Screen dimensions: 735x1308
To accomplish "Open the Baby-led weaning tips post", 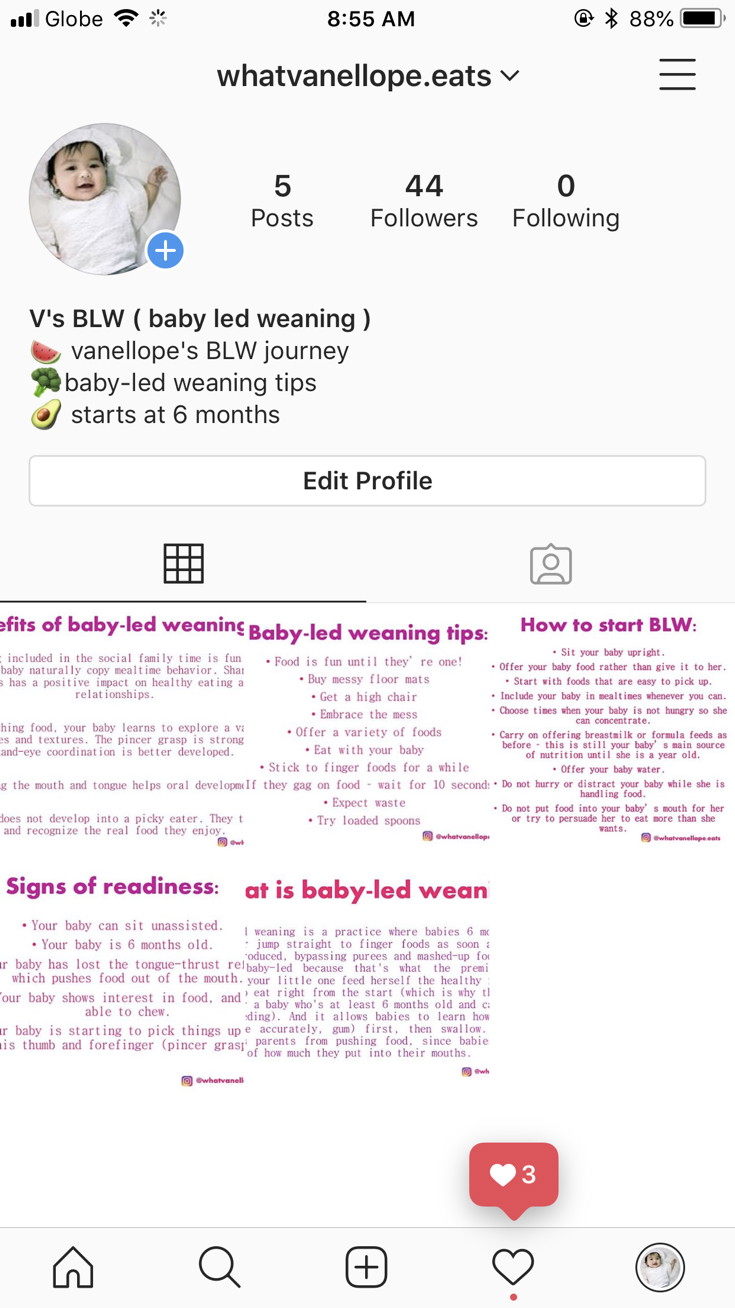I will coord(367,726).
